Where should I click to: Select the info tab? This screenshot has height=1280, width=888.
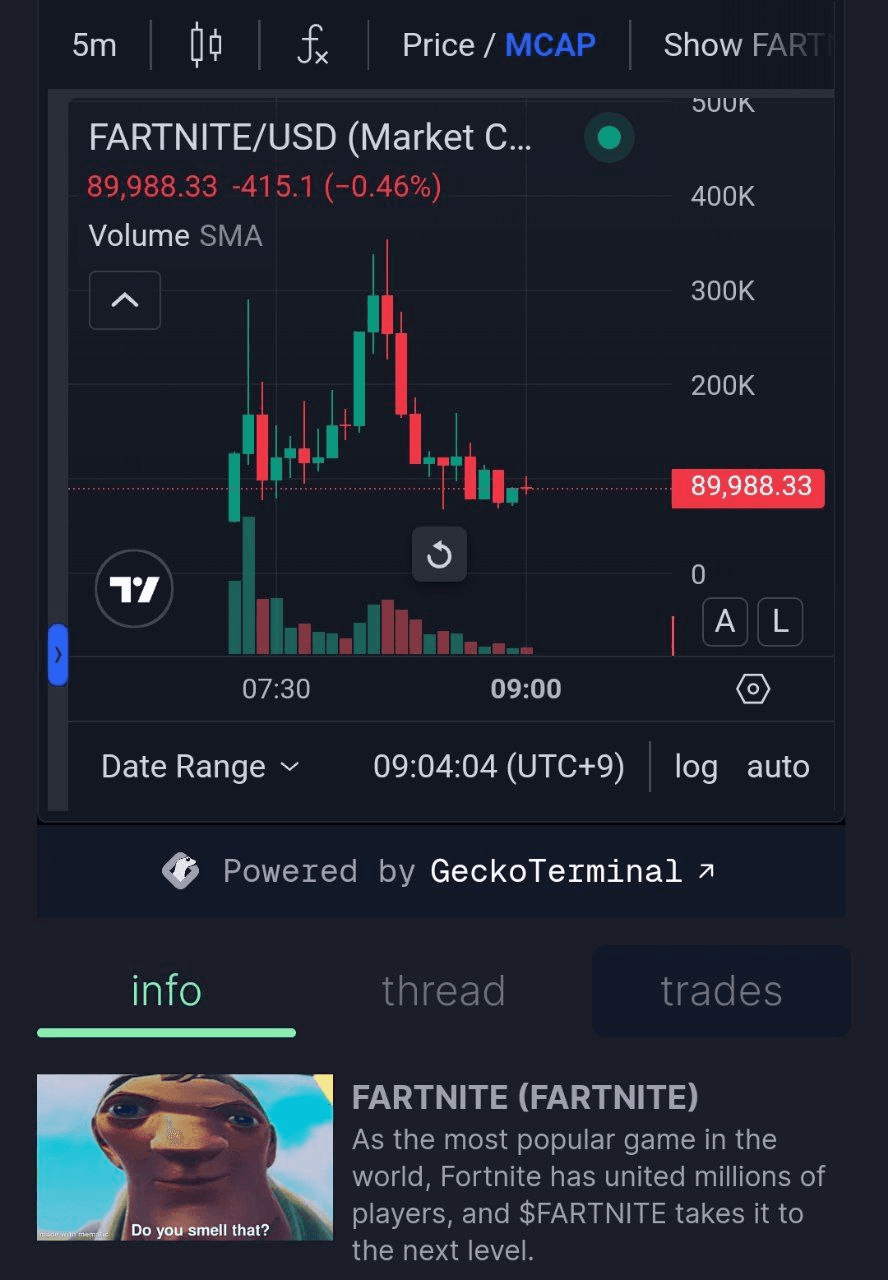[166, 991]
